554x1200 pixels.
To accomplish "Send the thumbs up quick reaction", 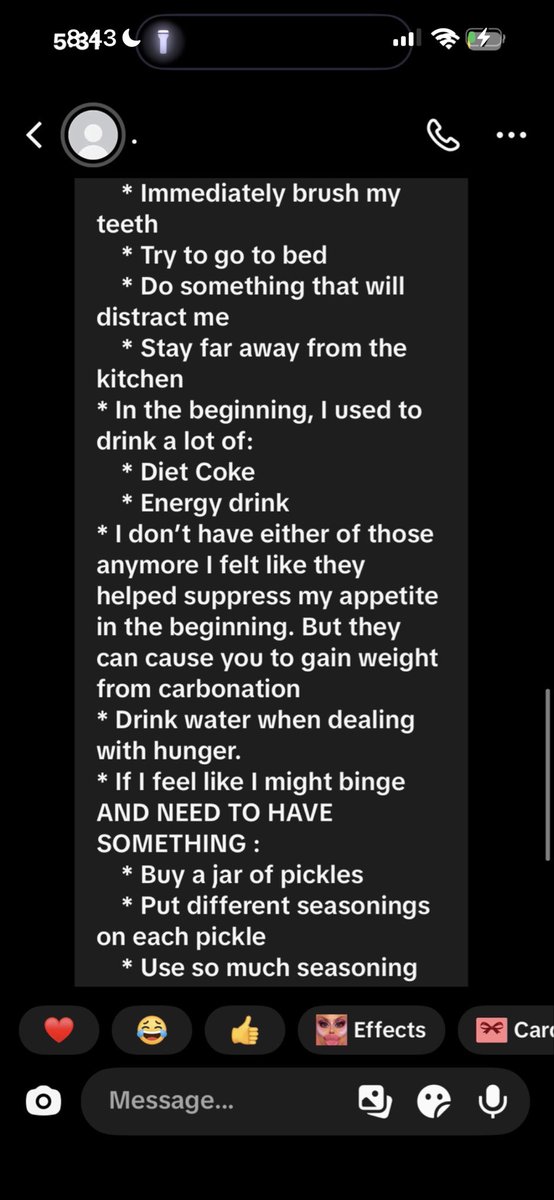I will coord(245,1030).
